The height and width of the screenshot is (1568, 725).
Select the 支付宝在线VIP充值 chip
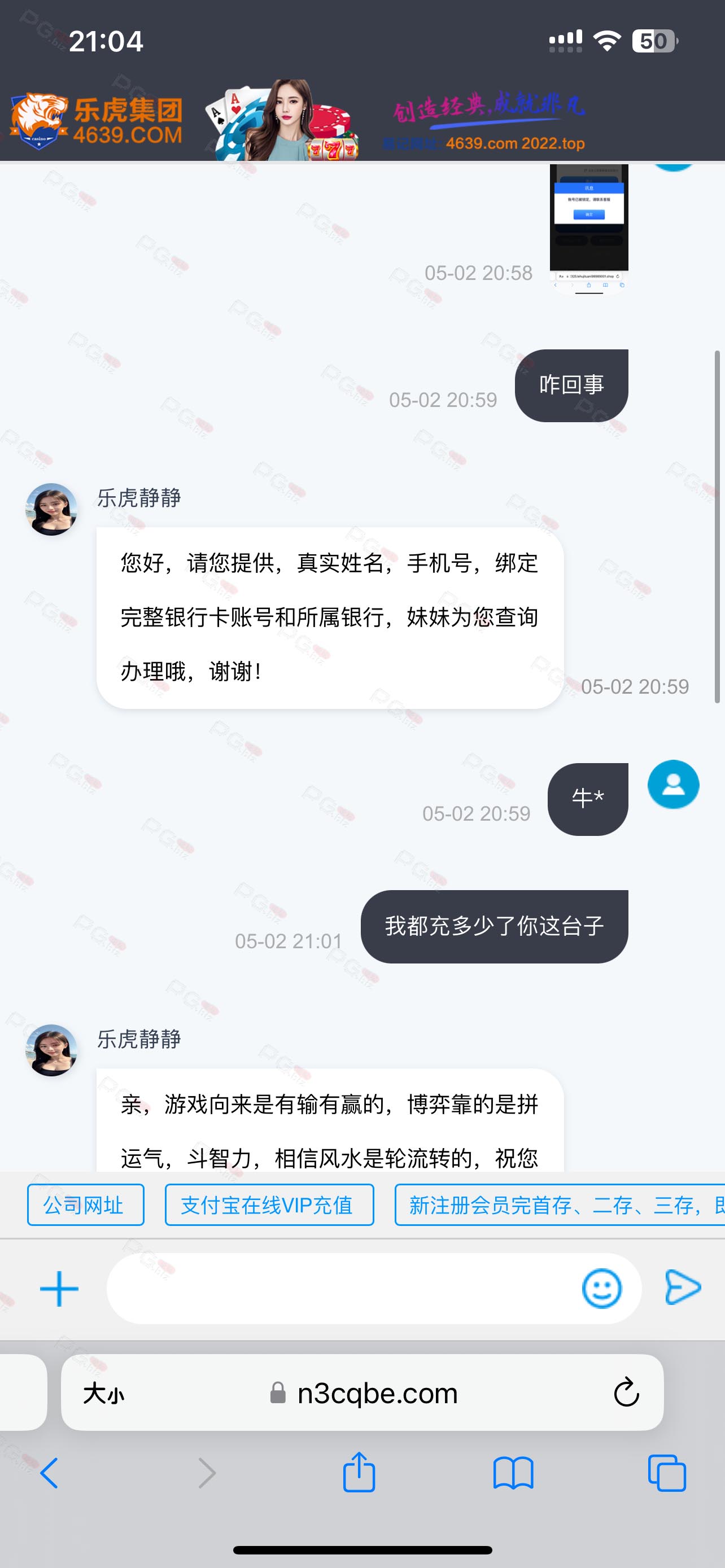pyautogui.click(x=269, y=1205)
